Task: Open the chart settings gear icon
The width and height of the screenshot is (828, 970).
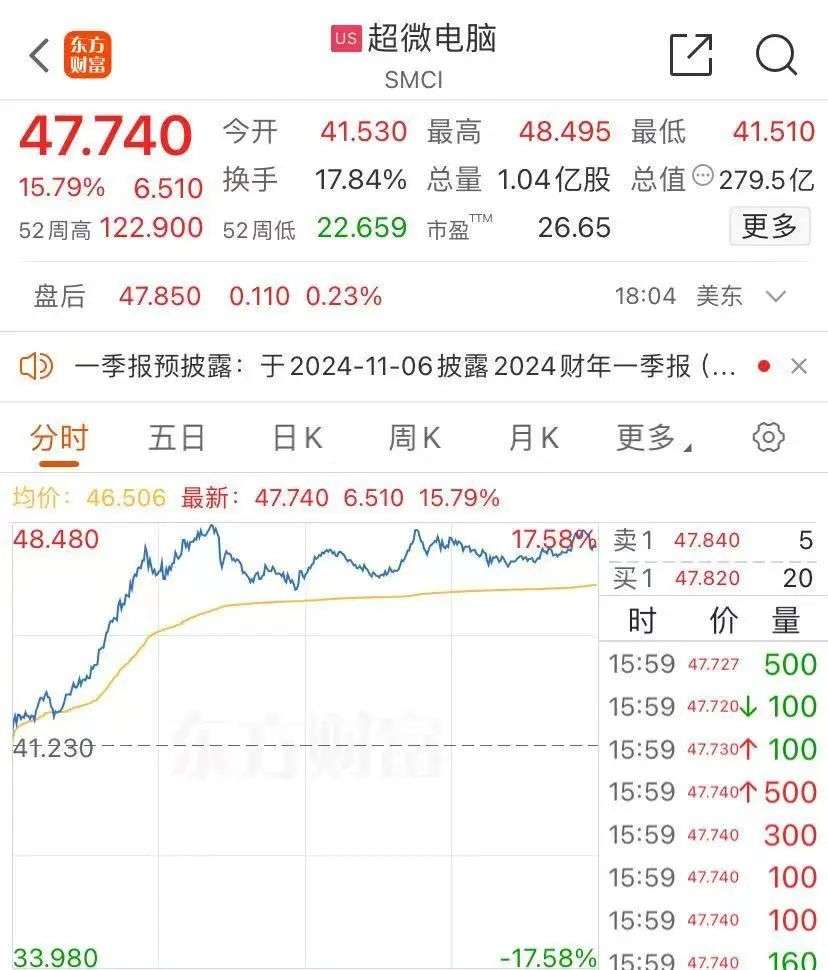Action: pyautogui.click(x=766, y=437)
